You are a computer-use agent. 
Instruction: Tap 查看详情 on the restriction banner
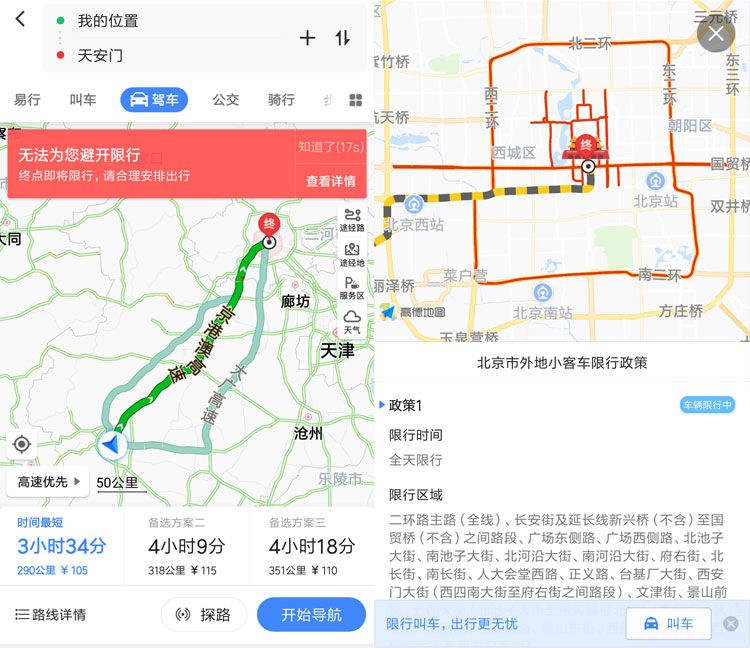click(330, 181)
